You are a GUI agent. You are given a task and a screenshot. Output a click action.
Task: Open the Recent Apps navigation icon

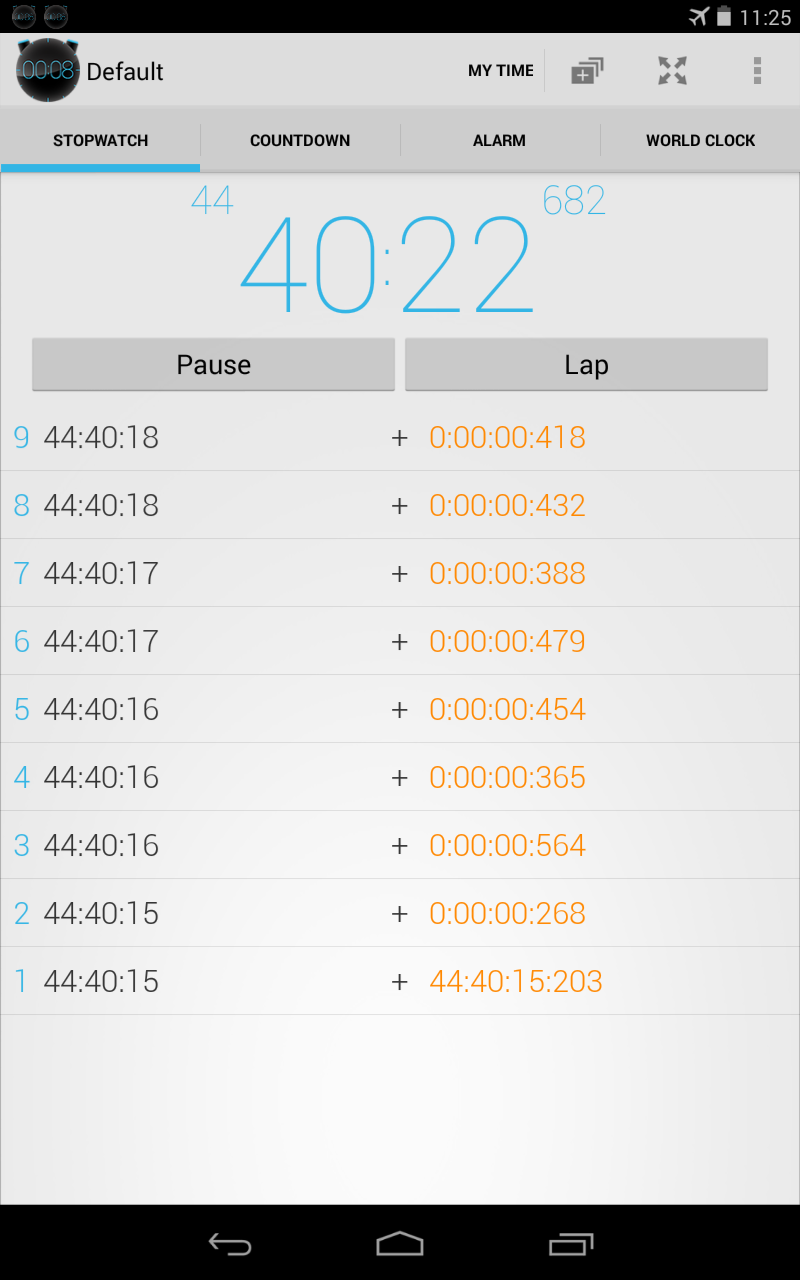[571, 1244]
